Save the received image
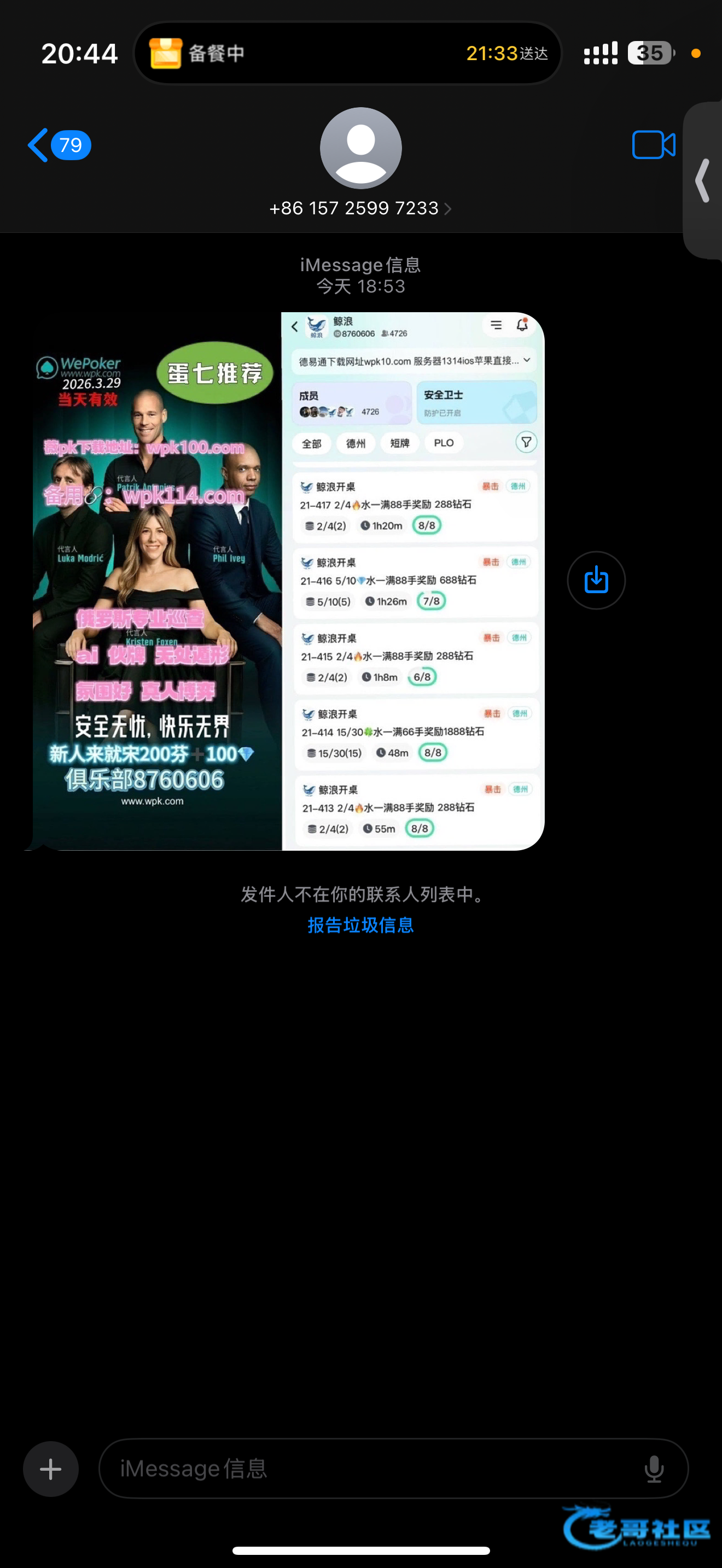Screen dimensions: 722x1568 click(596, 580)
